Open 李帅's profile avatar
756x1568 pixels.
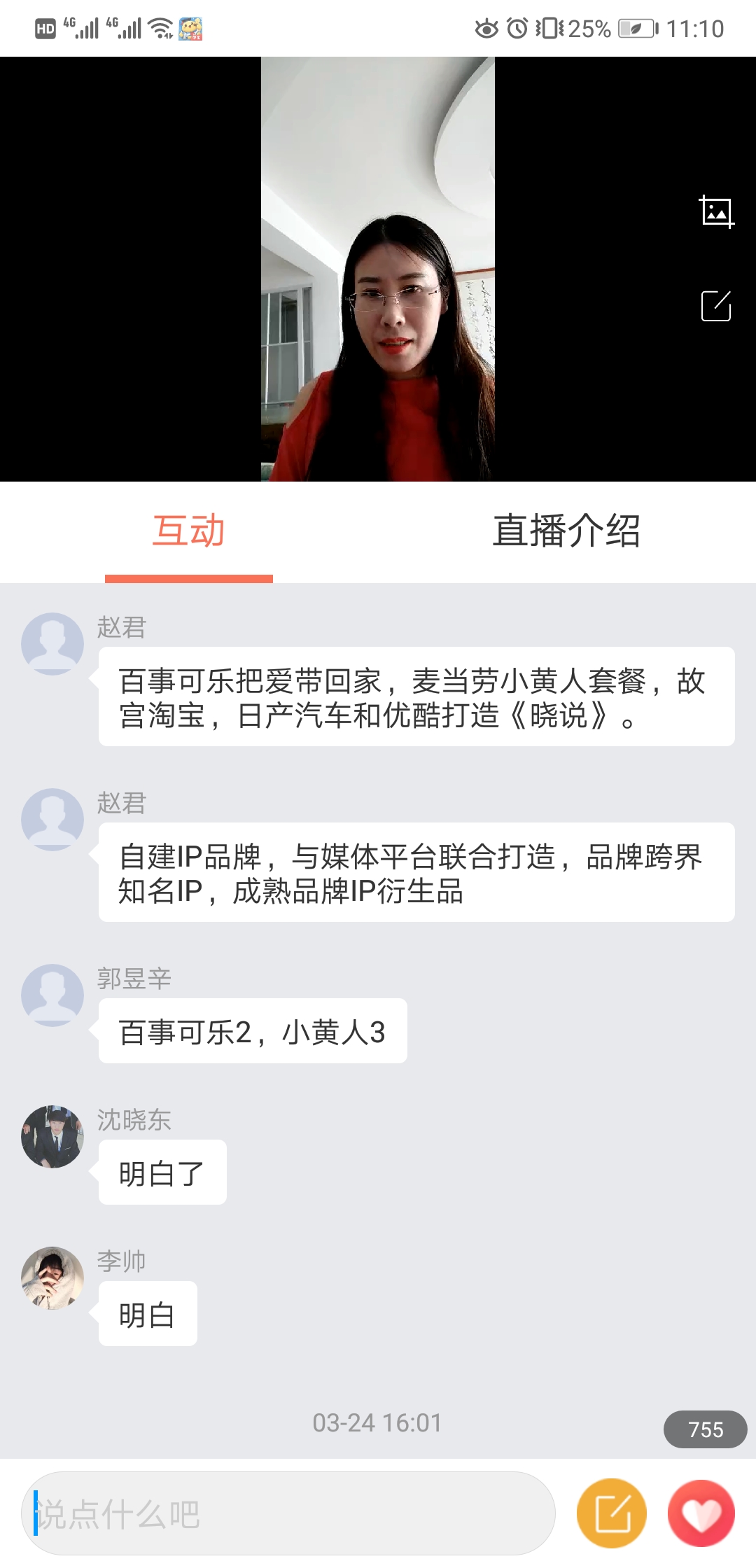coord(52,1278)
